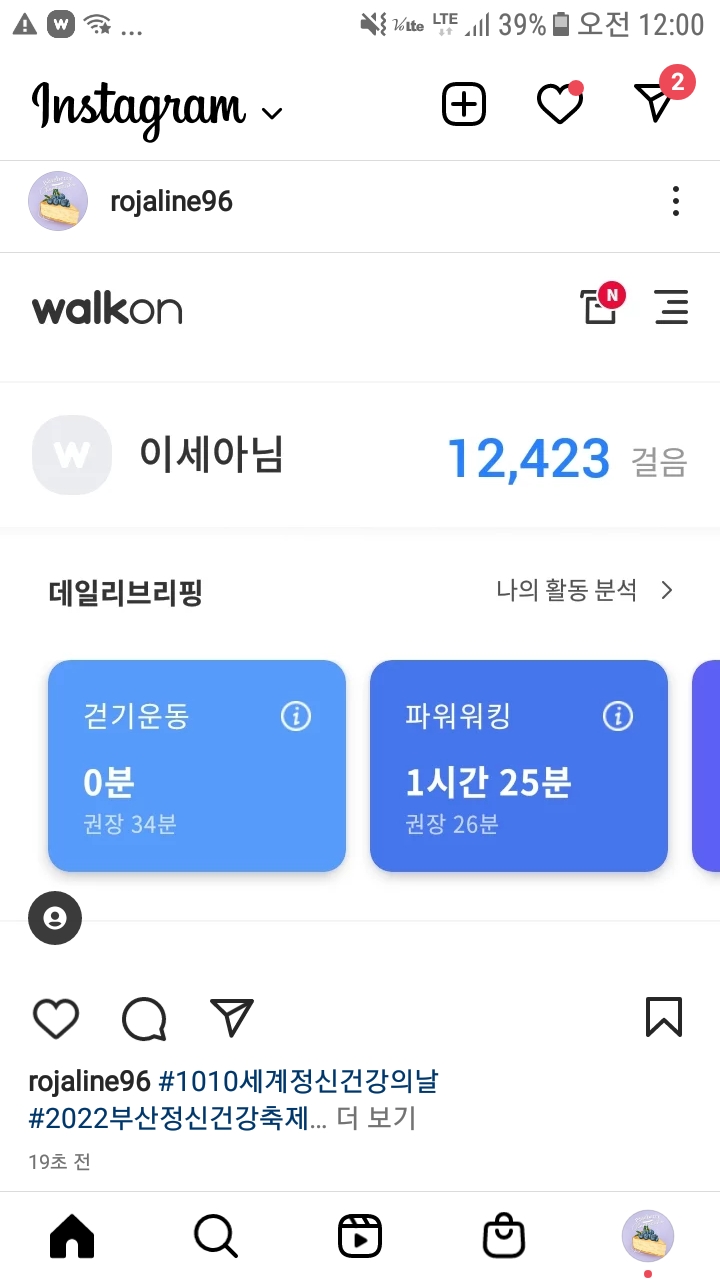Bookmark rojaline96's post
The height and width of the screenshot is (1280, 720).
[664, 1017]
